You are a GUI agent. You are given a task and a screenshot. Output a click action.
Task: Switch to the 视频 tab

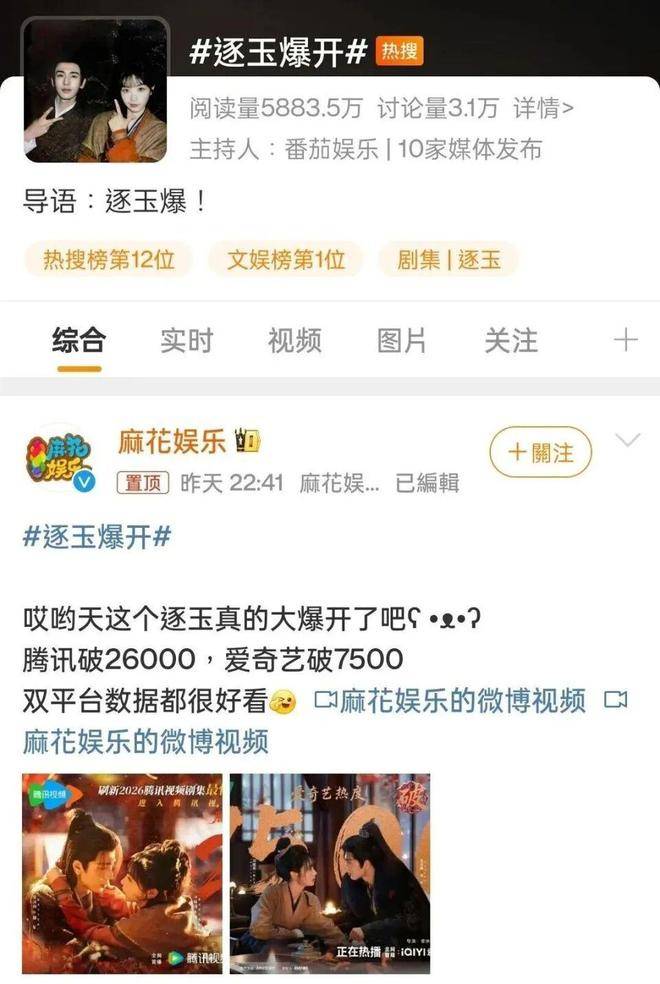point(294,340)
